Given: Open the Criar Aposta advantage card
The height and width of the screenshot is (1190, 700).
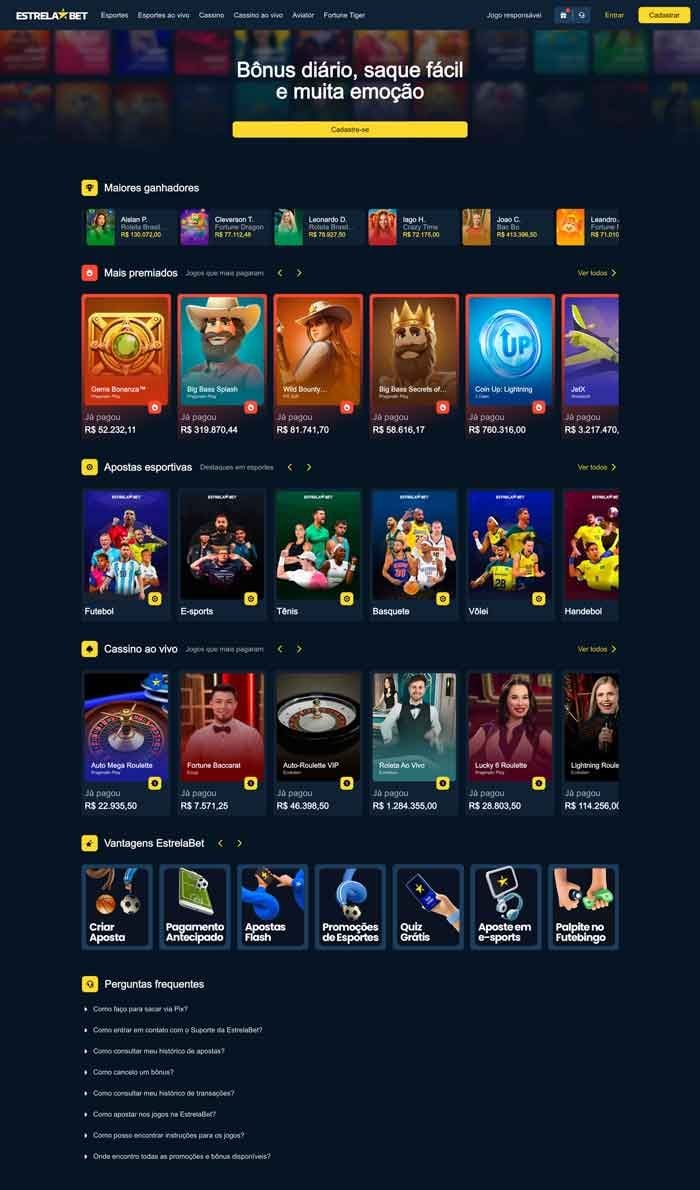Looking at the screenshot, I should pyautogui.click(x=116, y=906).
